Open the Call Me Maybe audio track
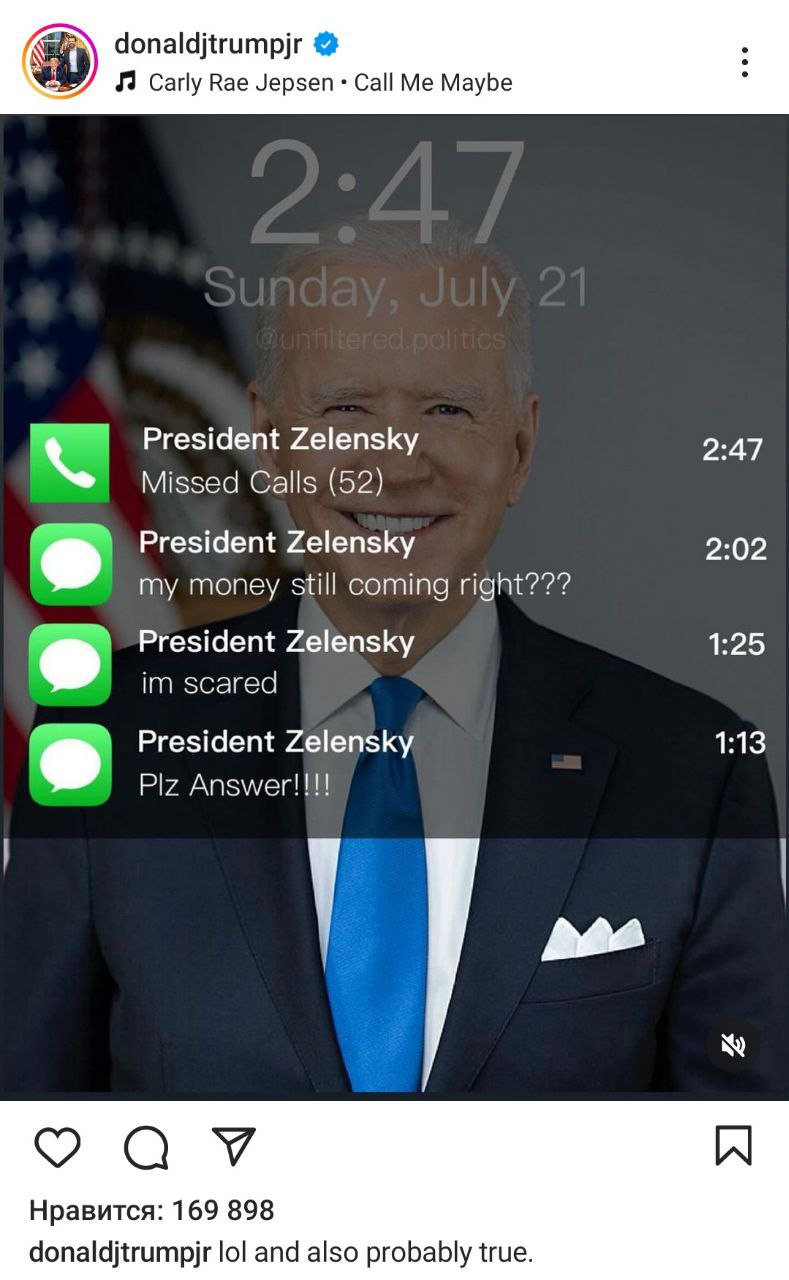 coord(330,83)
